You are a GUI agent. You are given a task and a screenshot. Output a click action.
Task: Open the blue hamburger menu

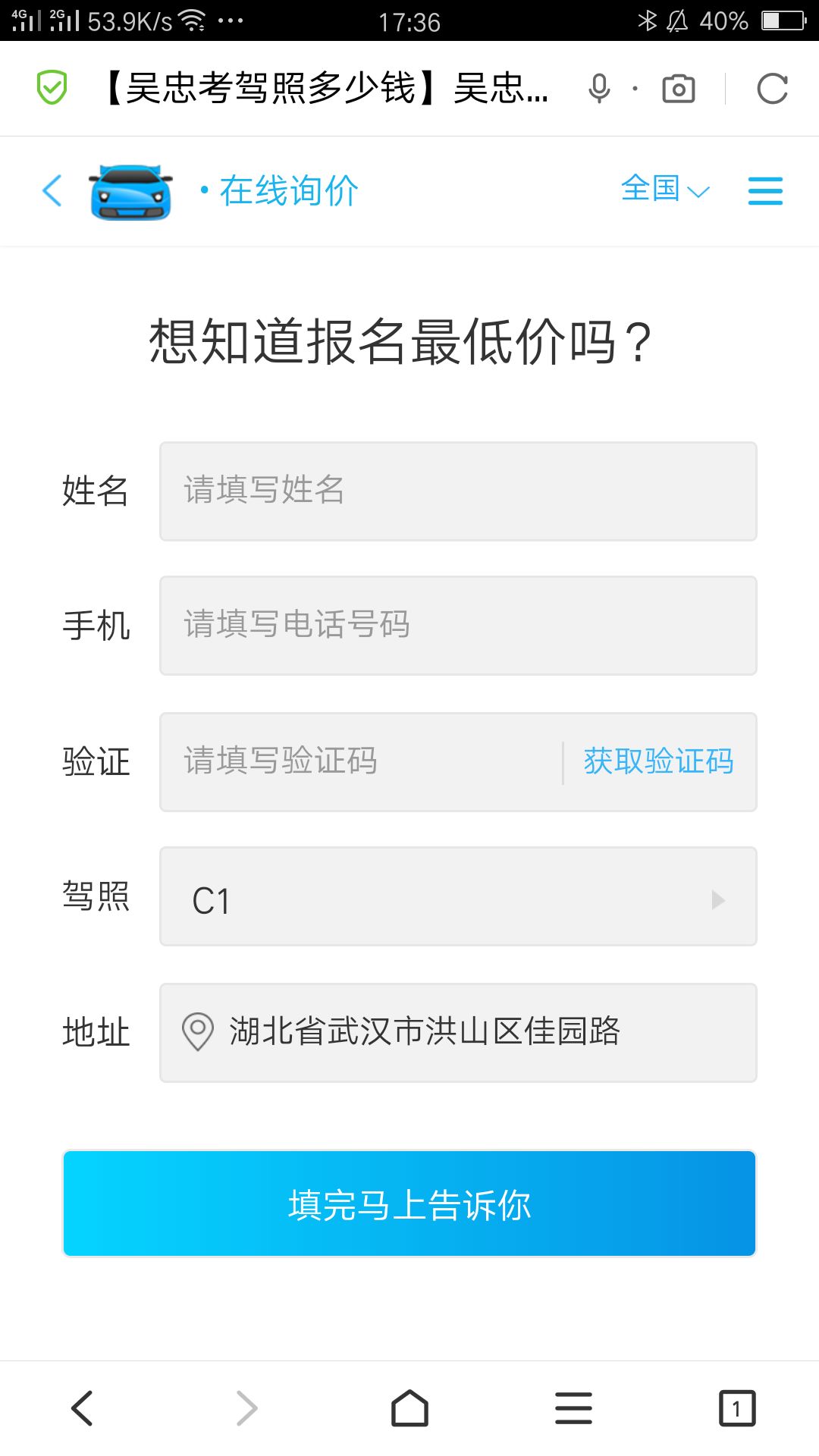click(x=765, y=190)
